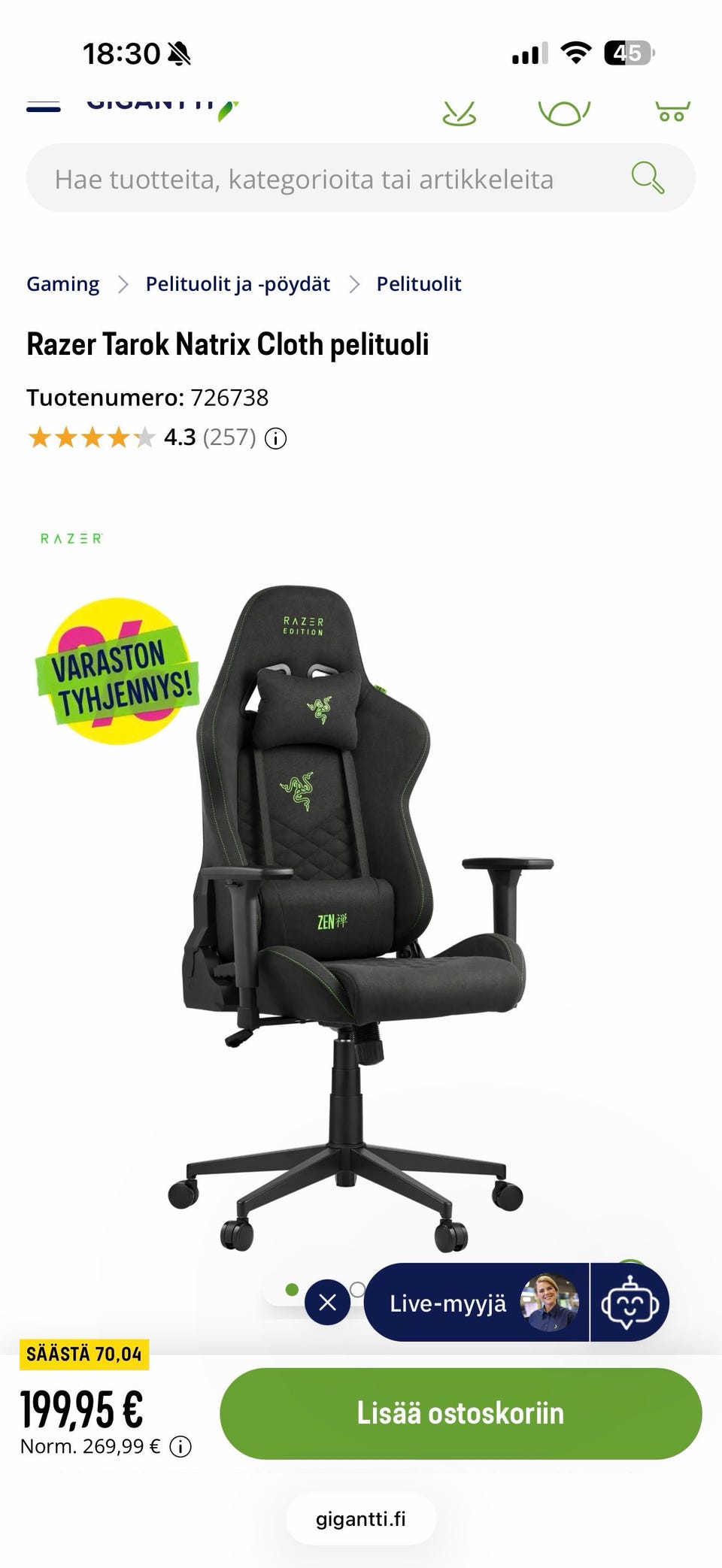
Task: Open the user account icon
Action: pos(564,111)
